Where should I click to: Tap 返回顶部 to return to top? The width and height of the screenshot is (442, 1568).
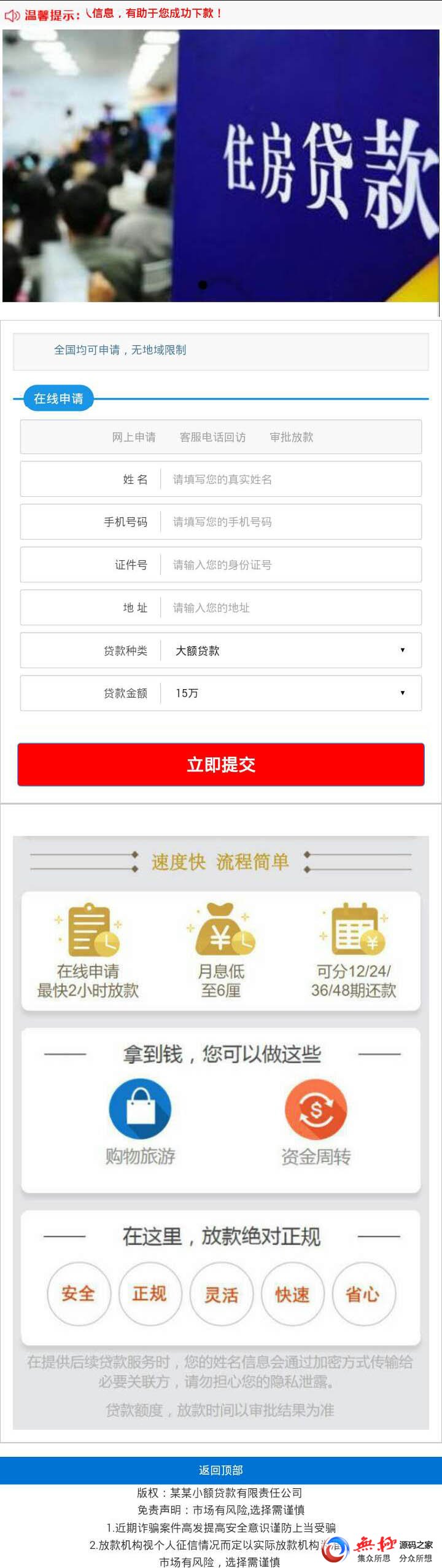(220, 1470)
